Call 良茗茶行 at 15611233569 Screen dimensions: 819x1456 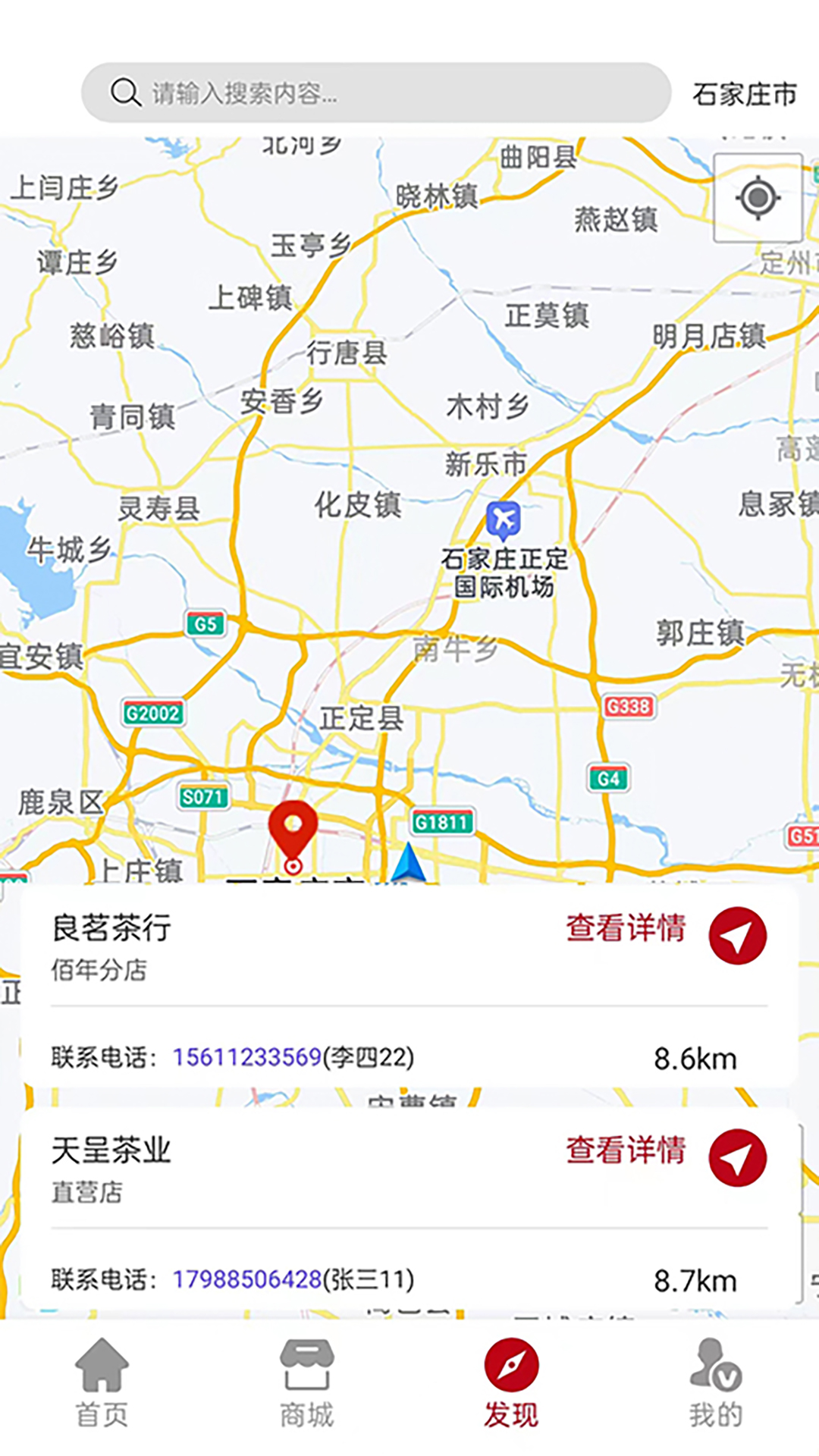click(247, 1057)
